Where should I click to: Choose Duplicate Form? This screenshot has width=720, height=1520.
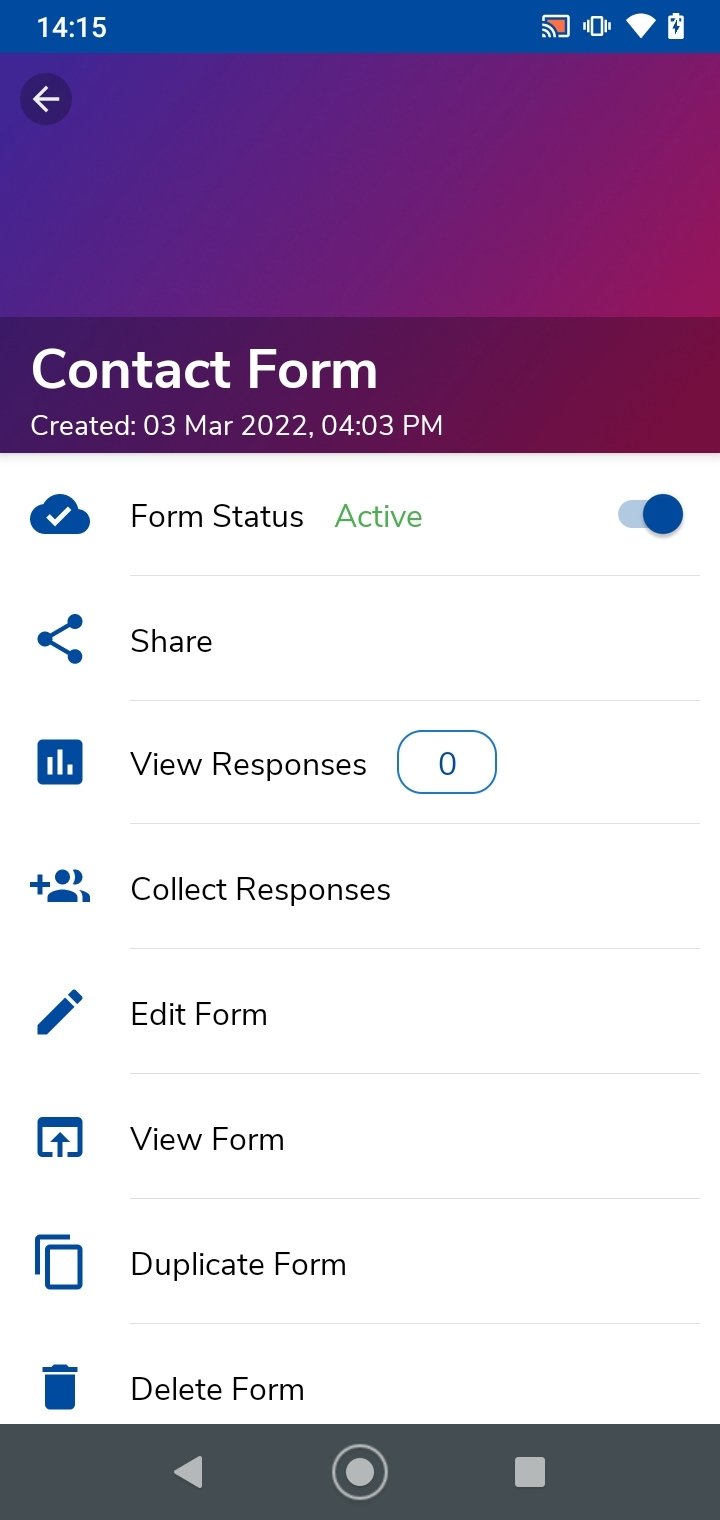click(x=360, y=1264)
